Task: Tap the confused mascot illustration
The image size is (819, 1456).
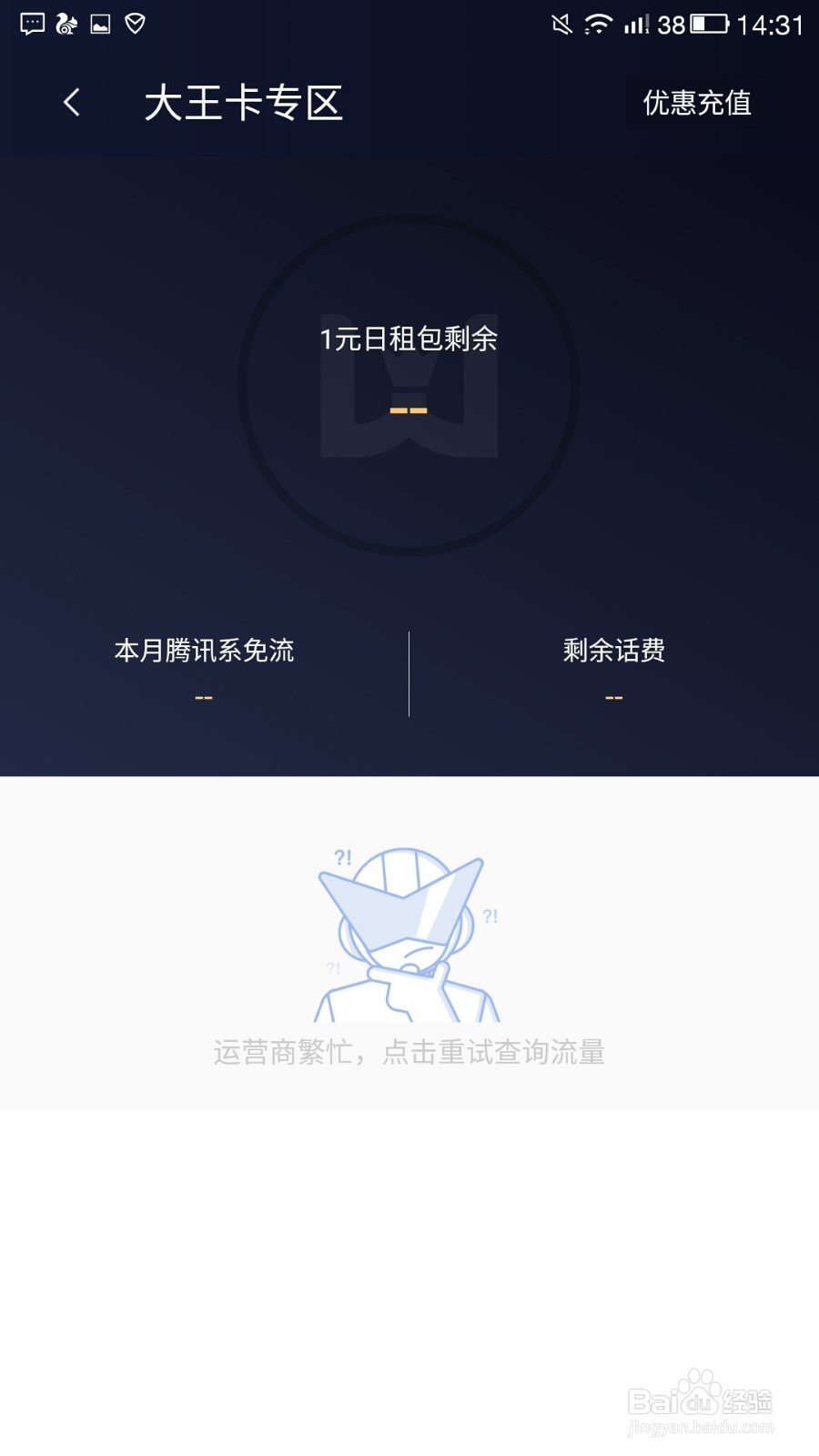Action: click(x=409, y=928)
